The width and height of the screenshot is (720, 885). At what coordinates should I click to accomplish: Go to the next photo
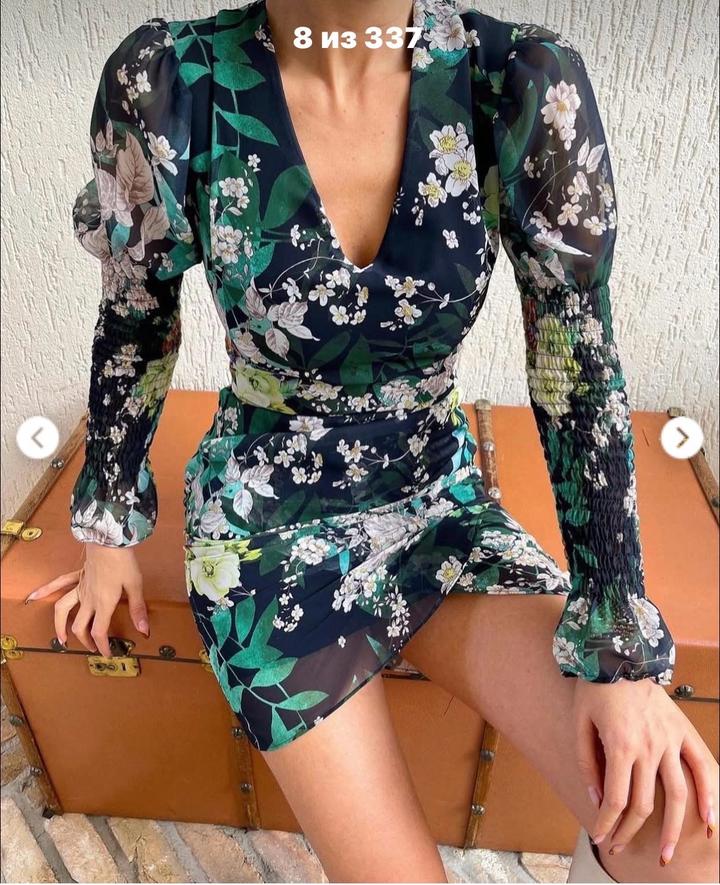click(x=682, y=438)
